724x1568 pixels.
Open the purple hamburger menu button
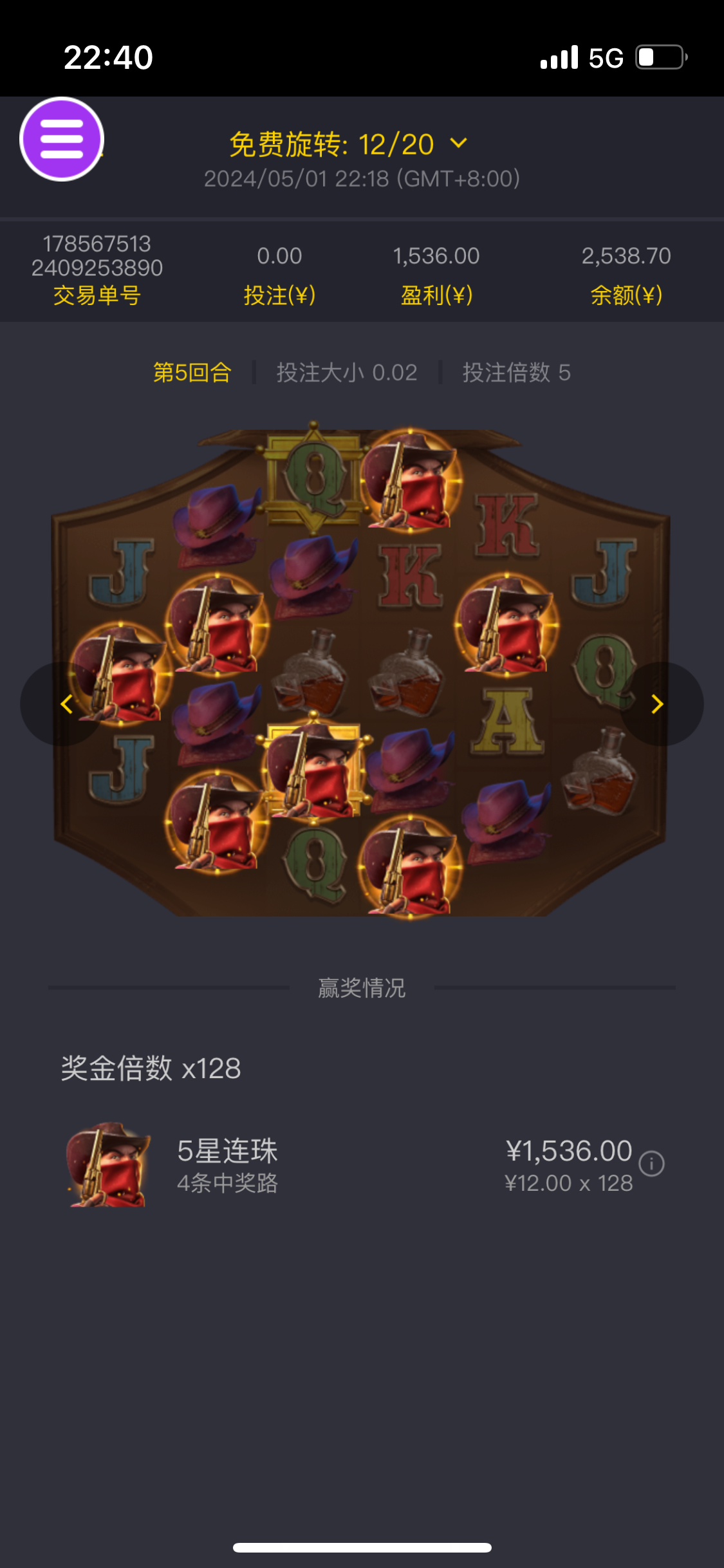(62, 139)
